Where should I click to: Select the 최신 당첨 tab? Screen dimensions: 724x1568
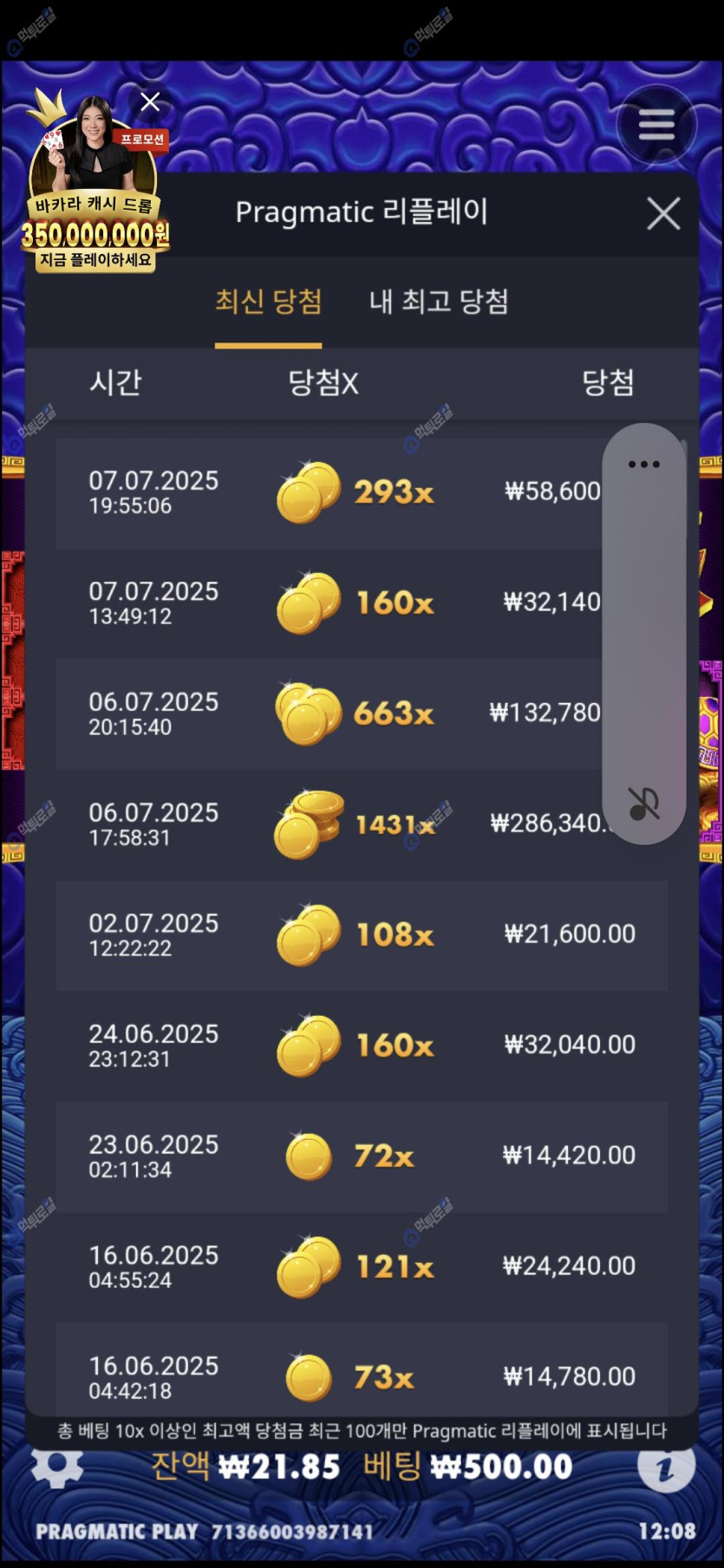click(x=268, y=302)
